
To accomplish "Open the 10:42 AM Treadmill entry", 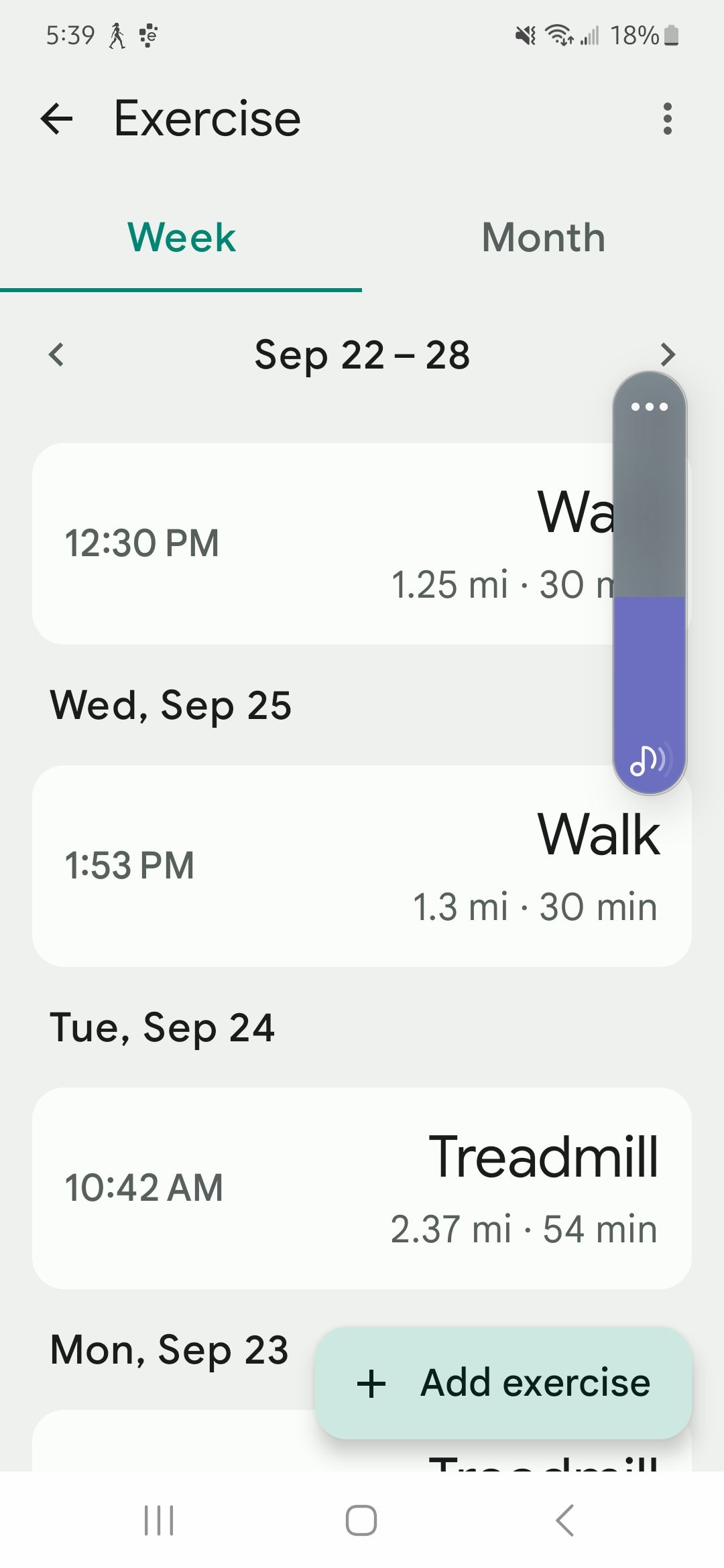I will [x=362, y=1188].
